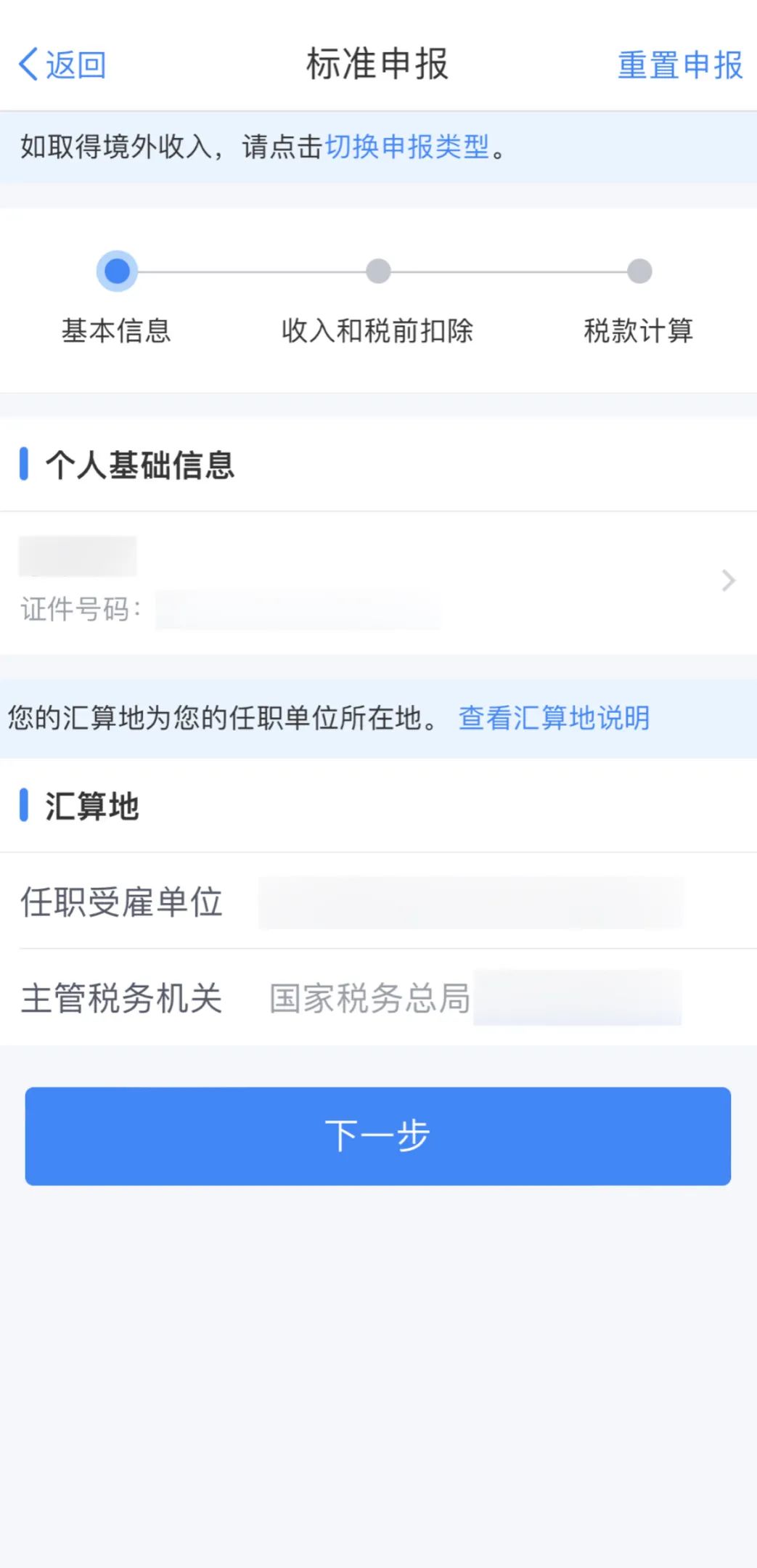The image size is (757, 1568).
Task: Tap 重置申报 to reset the declaration
Action: coord(680,65)
